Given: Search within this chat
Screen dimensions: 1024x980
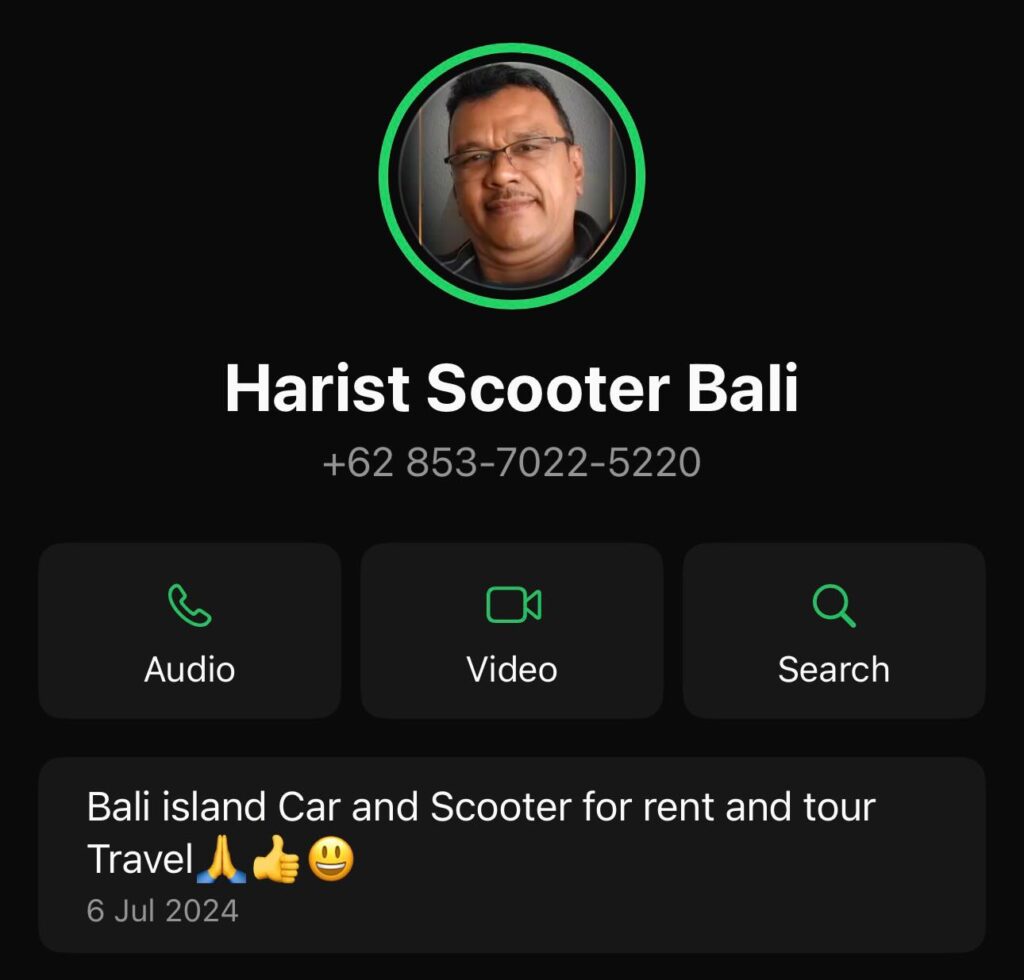Looking at the screenshot, I should point(833,630).
